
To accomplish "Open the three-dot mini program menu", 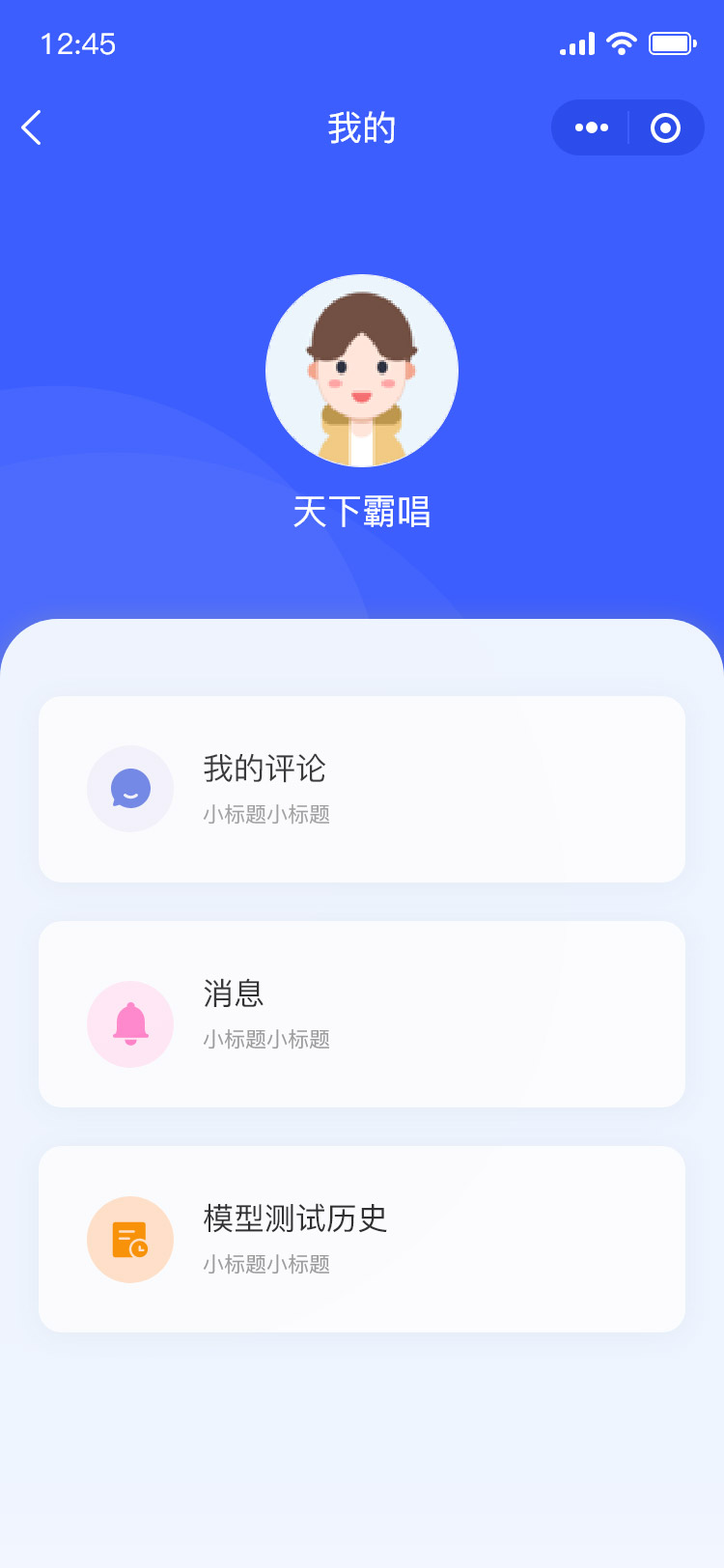I will [x=591, y=127].
